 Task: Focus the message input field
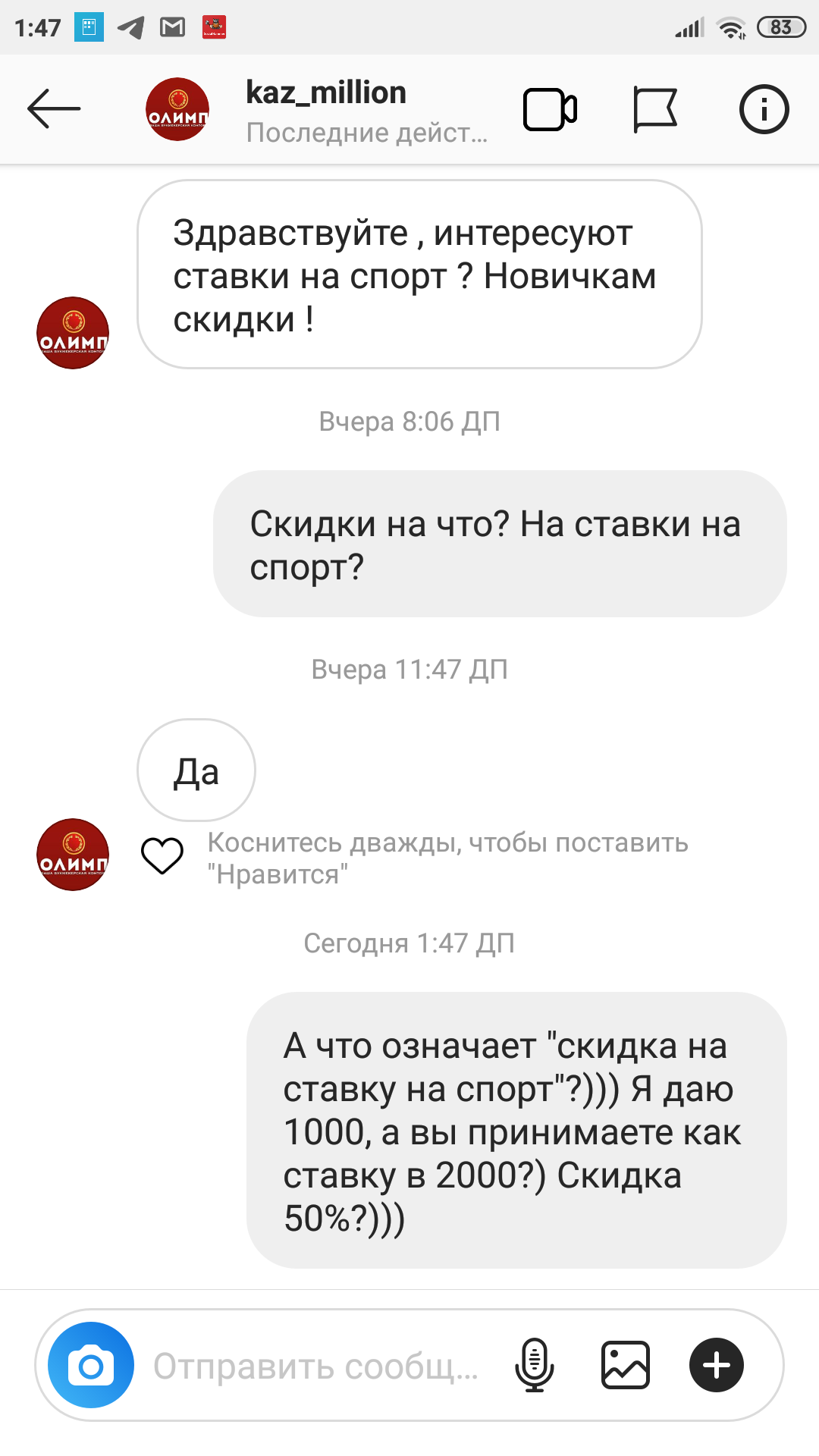tap(315, 1366)
